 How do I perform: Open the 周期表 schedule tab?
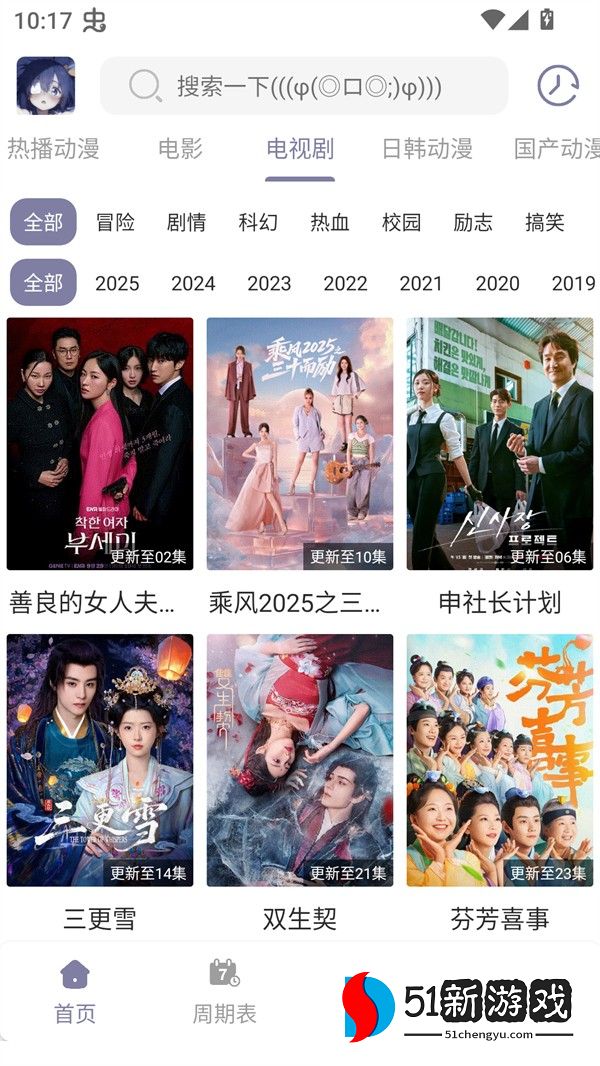pyautogui.click(x=224, y=992)
